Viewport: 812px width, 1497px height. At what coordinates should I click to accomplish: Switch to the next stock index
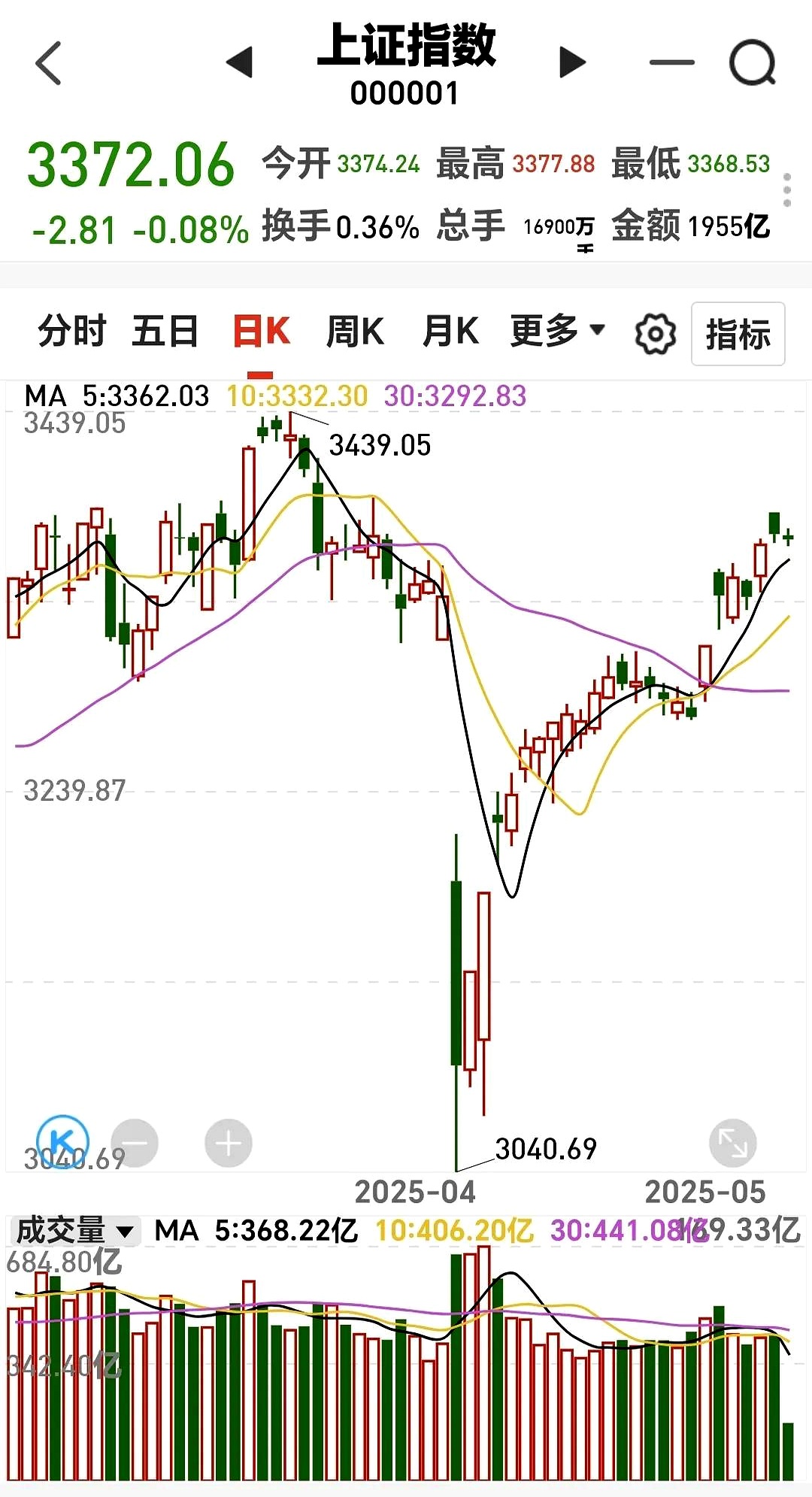coord(572,62)
